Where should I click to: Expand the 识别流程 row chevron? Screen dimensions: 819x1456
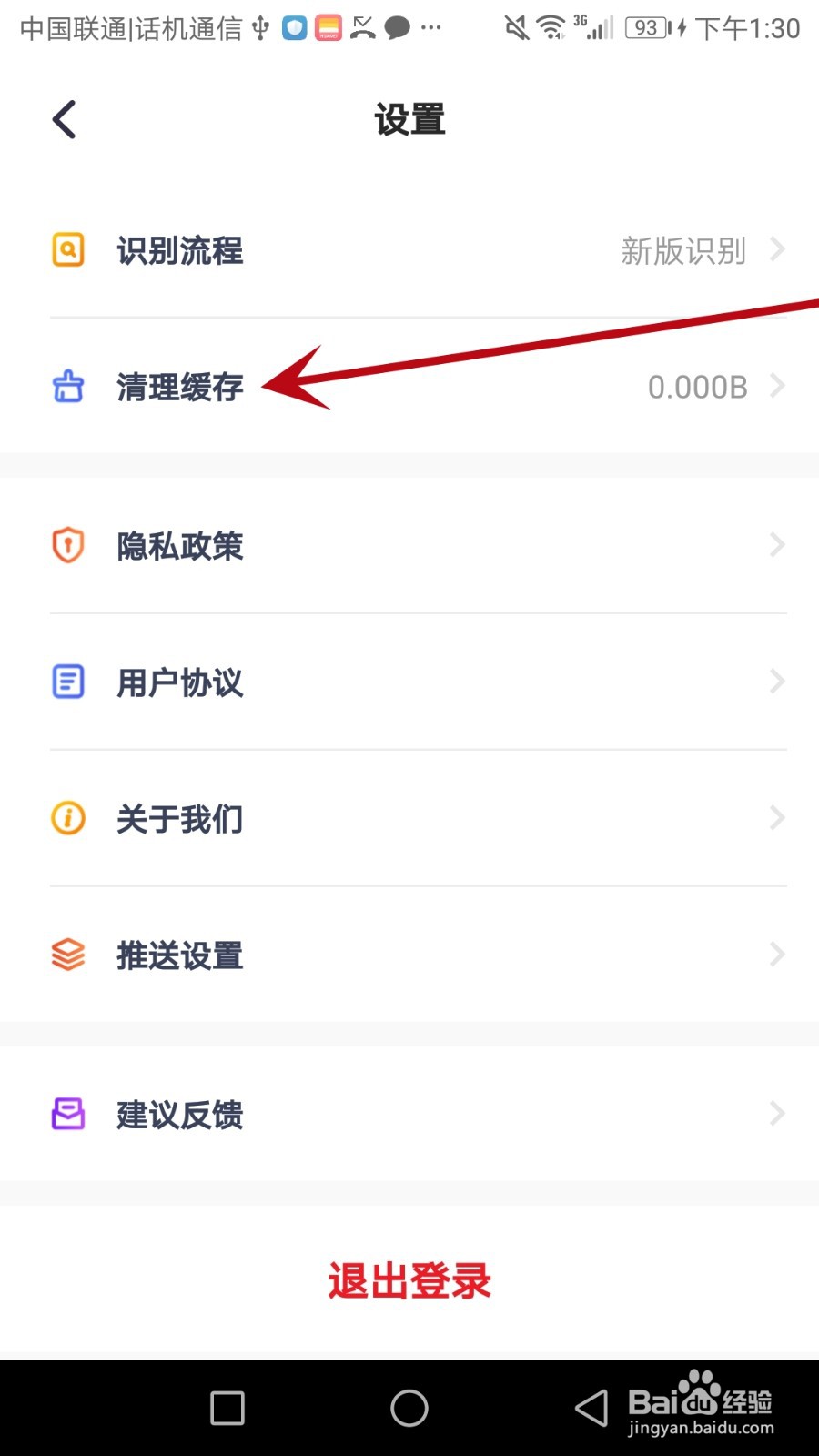tap(778, 249)
